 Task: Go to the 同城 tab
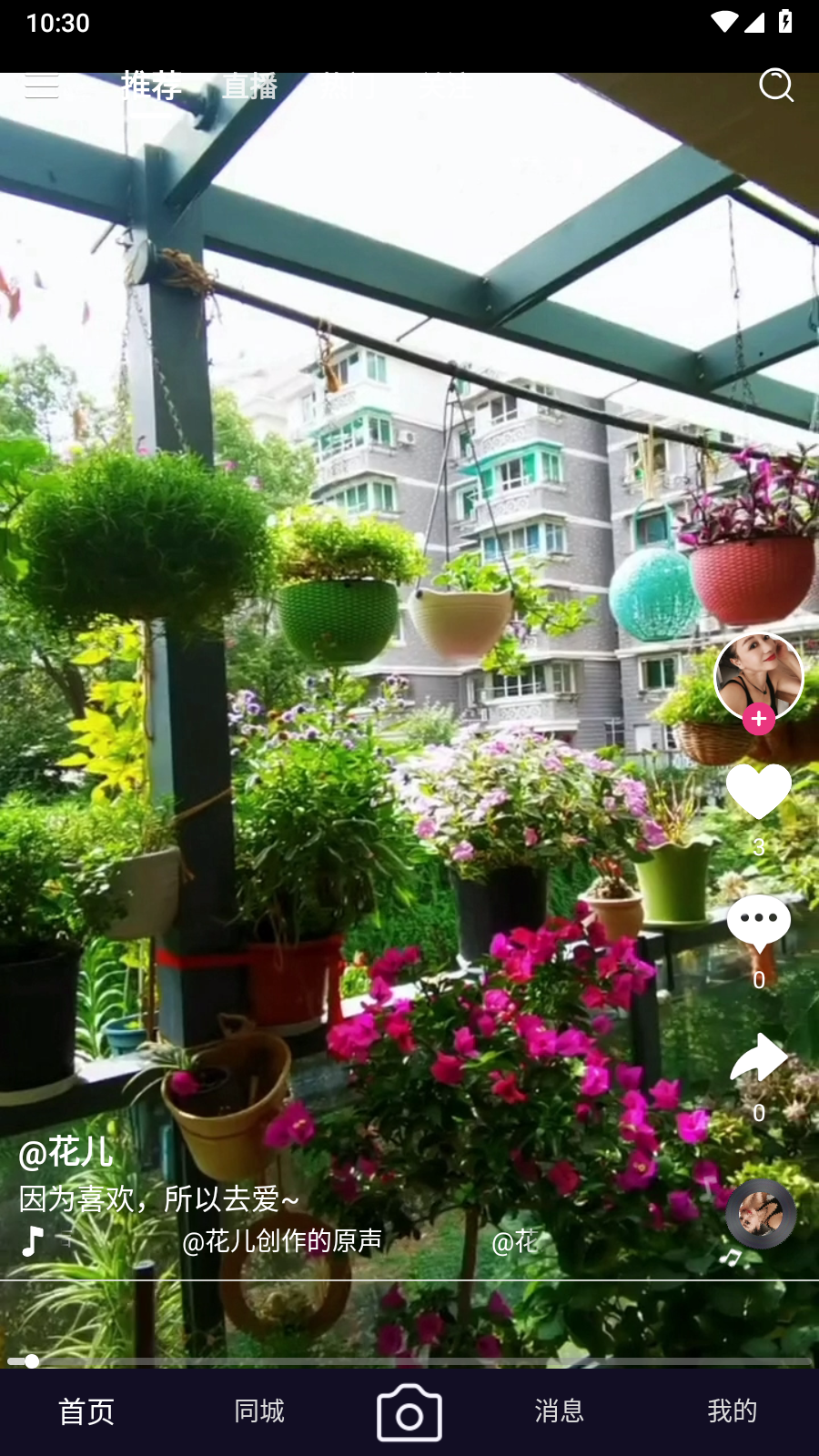click(x=259, y=1411)
